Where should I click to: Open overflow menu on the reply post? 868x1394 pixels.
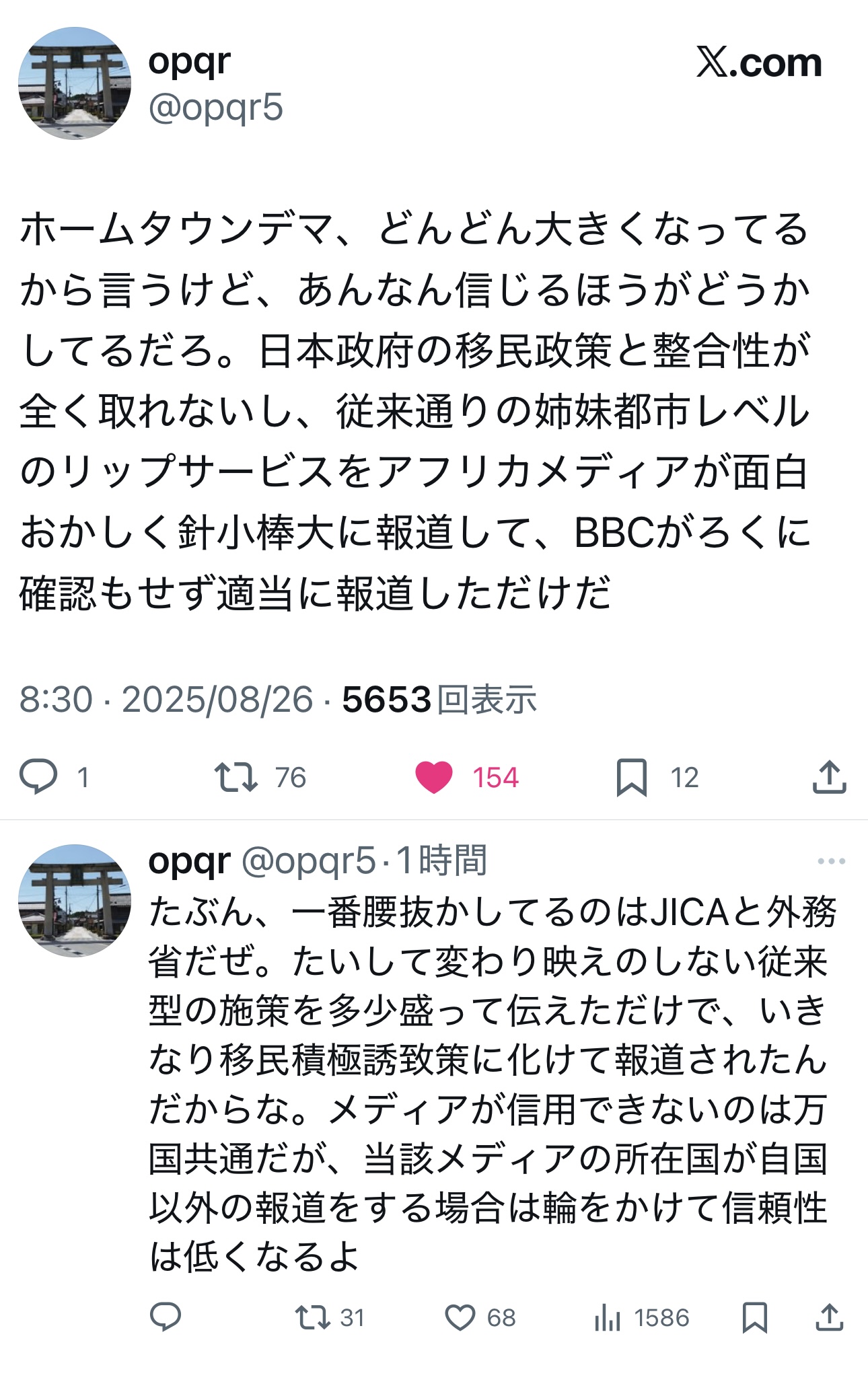831,861
